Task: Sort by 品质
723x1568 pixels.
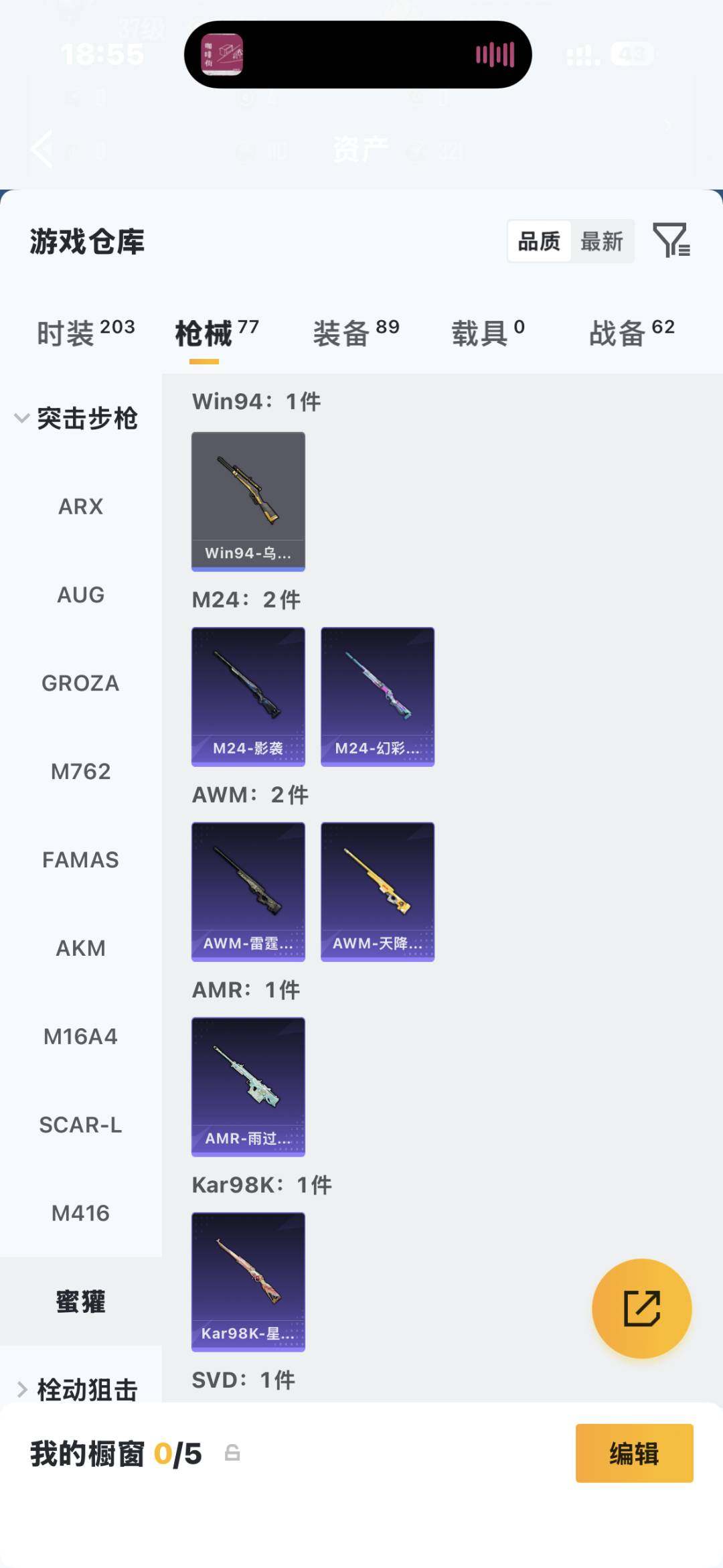Action: (539, 241)
